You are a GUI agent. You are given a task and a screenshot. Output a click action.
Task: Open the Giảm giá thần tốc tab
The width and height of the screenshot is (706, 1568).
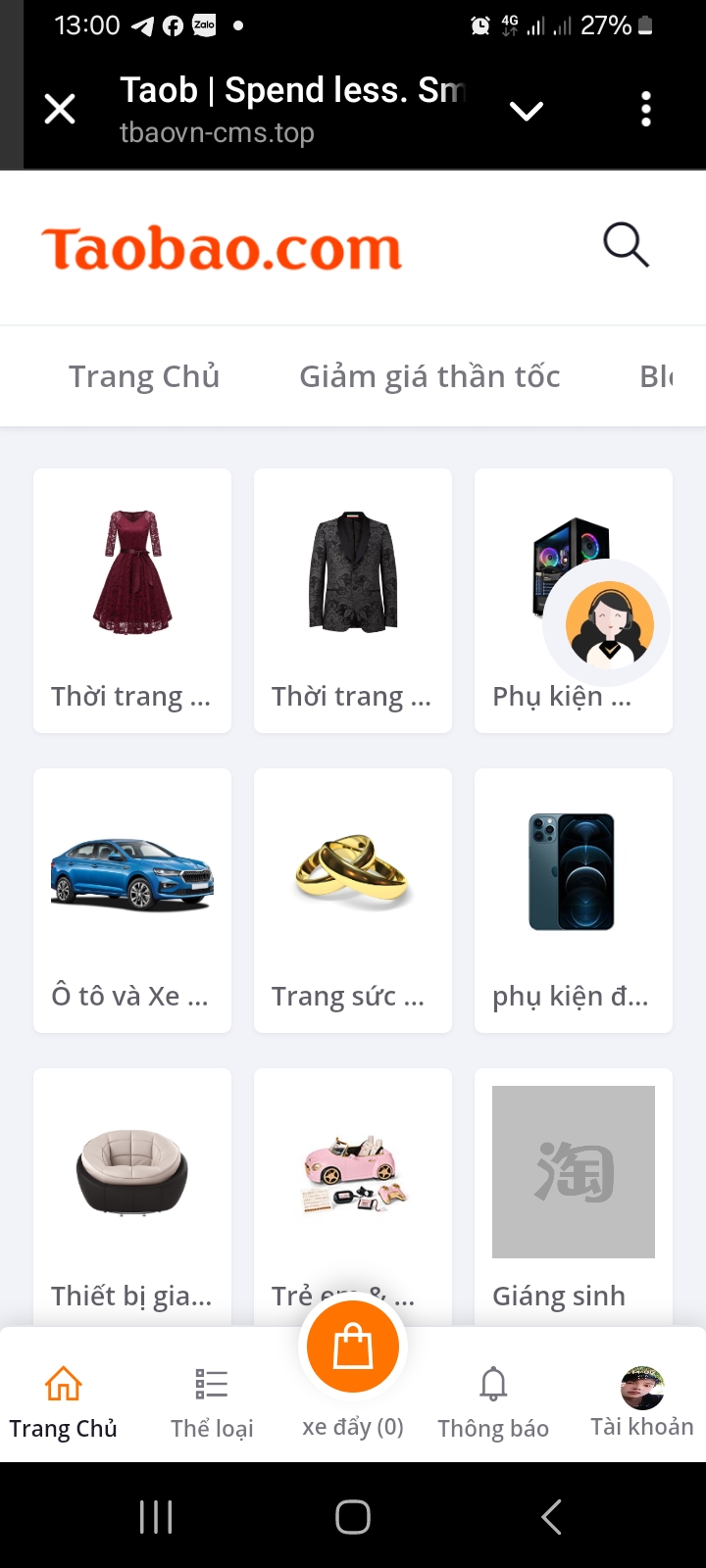tap(429, 376)
